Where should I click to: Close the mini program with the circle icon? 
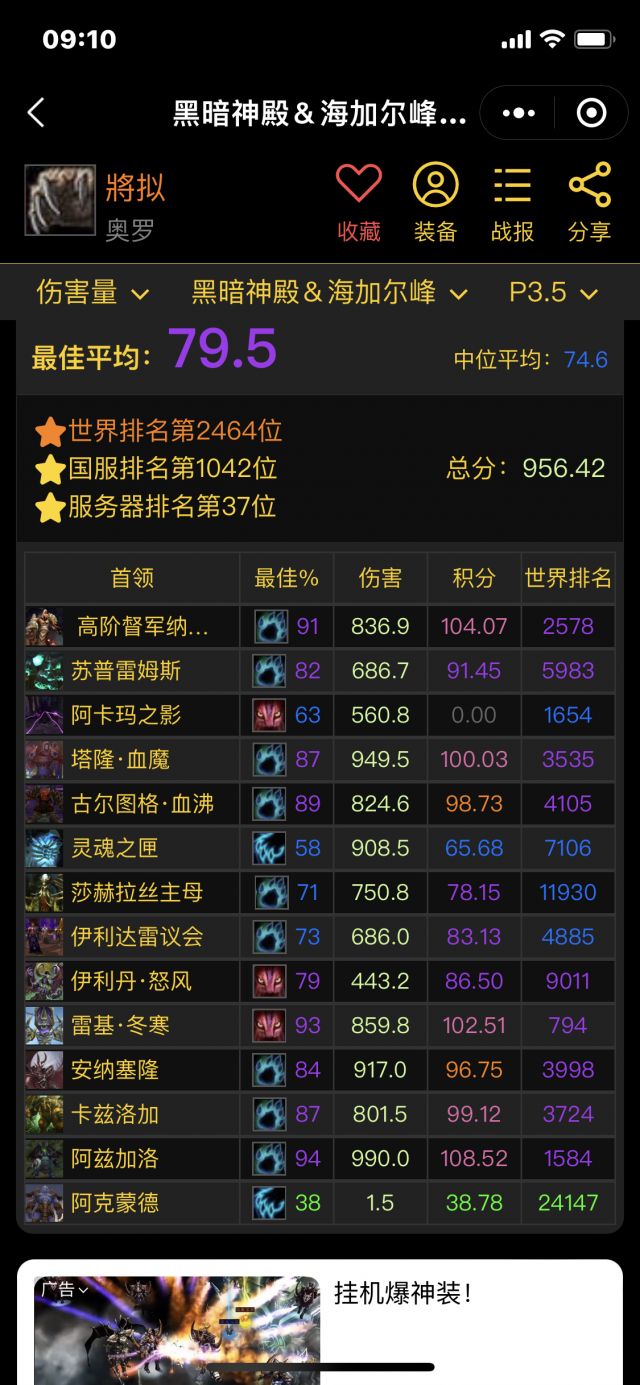[592, 113]
